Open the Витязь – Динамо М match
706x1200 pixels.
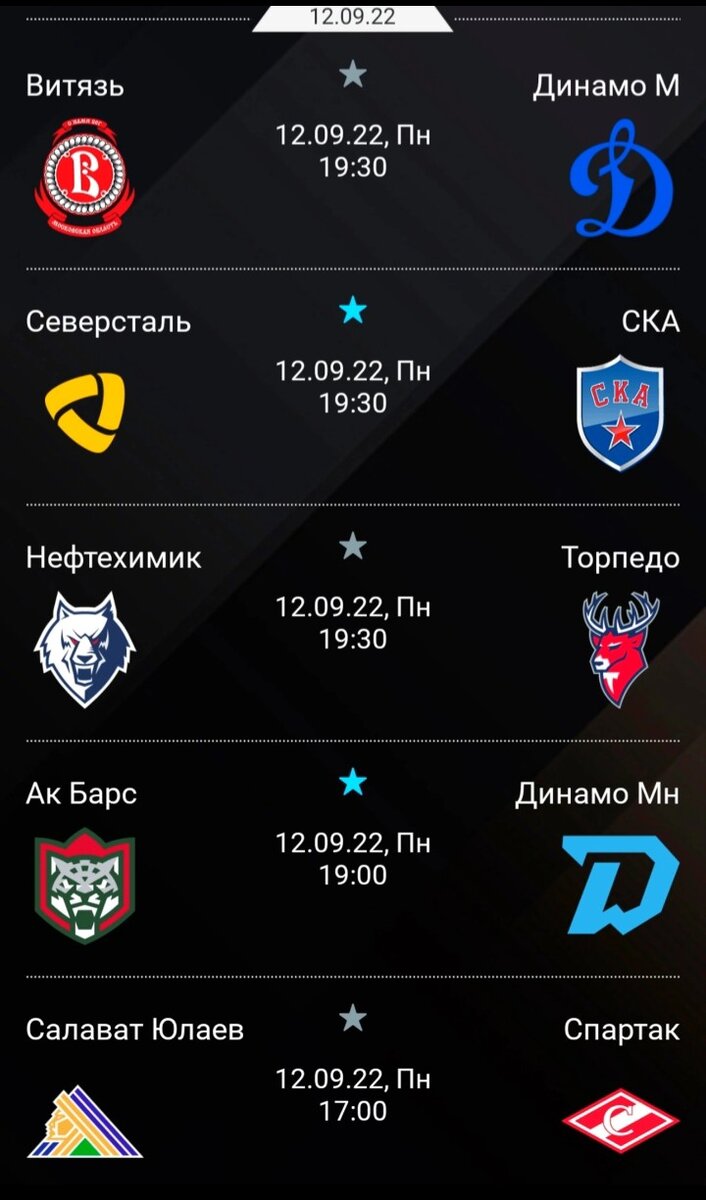point(353,150)
